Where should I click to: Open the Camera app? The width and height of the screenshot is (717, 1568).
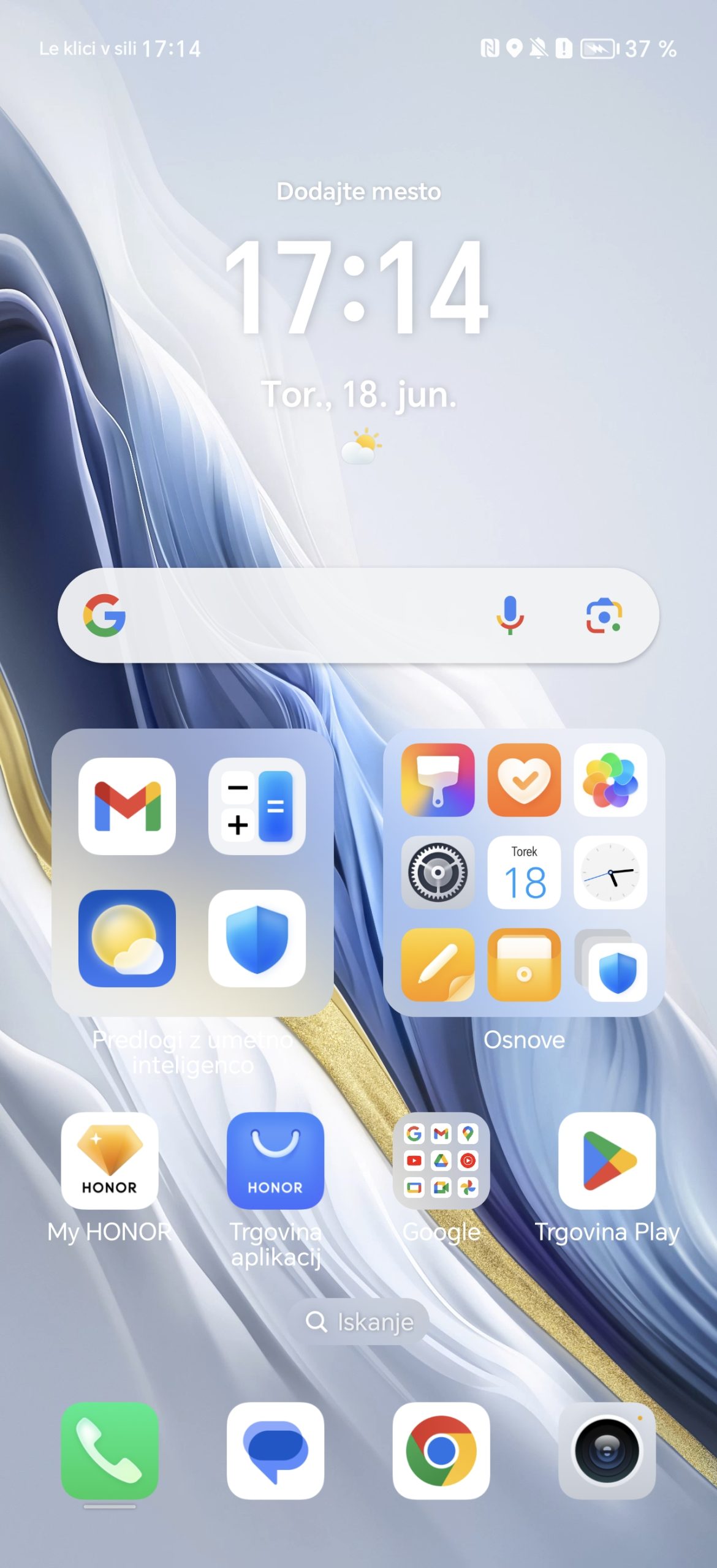[607, 1450]
